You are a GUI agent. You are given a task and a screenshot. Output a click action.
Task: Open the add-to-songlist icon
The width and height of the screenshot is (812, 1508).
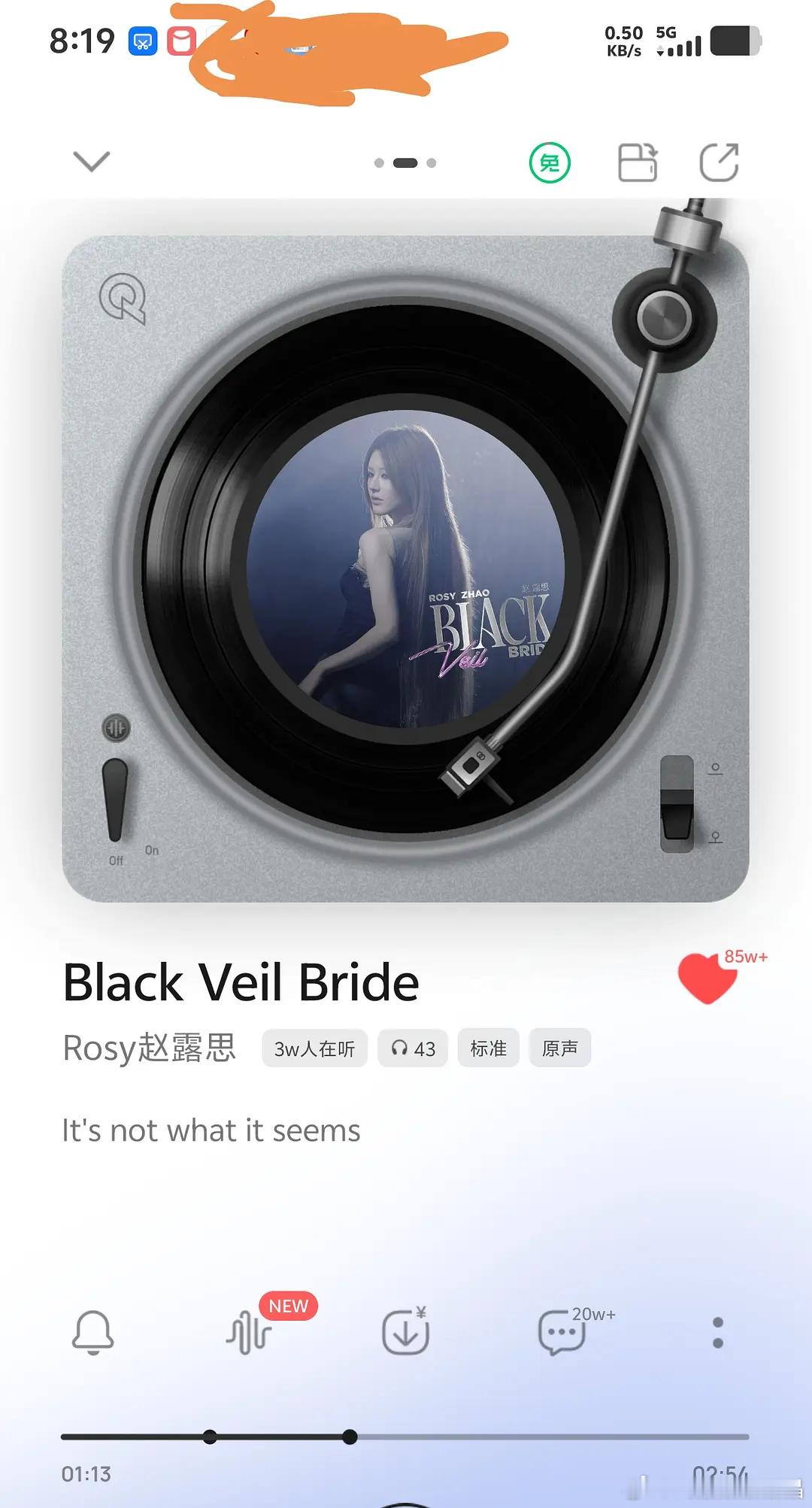coord(636,162)
